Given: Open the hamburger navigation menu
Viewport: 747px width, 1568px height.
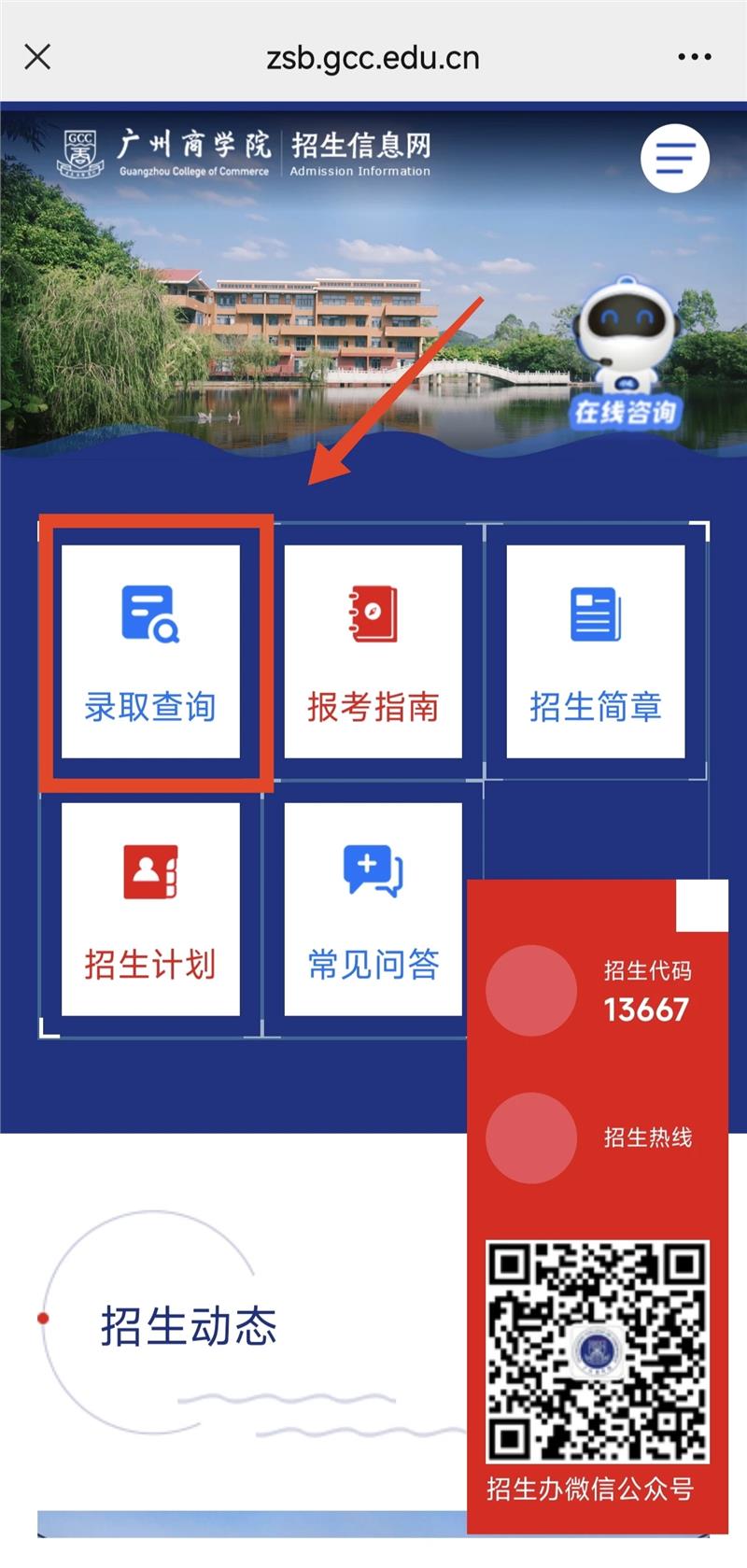Looking at the screenshot, I should pos(675,159).
